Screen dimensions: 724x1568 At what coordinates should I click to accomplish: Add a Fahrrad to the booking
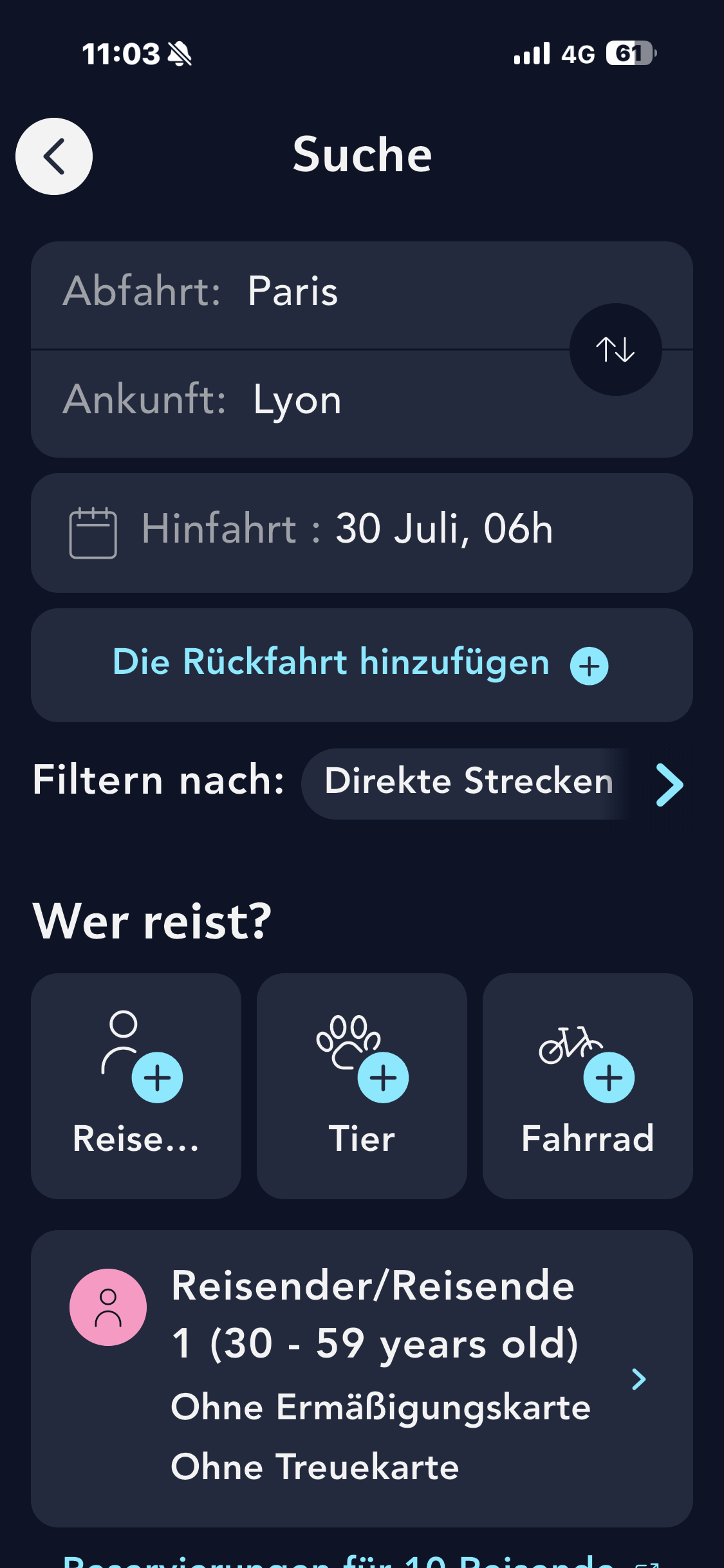[x=588, y=1085]
